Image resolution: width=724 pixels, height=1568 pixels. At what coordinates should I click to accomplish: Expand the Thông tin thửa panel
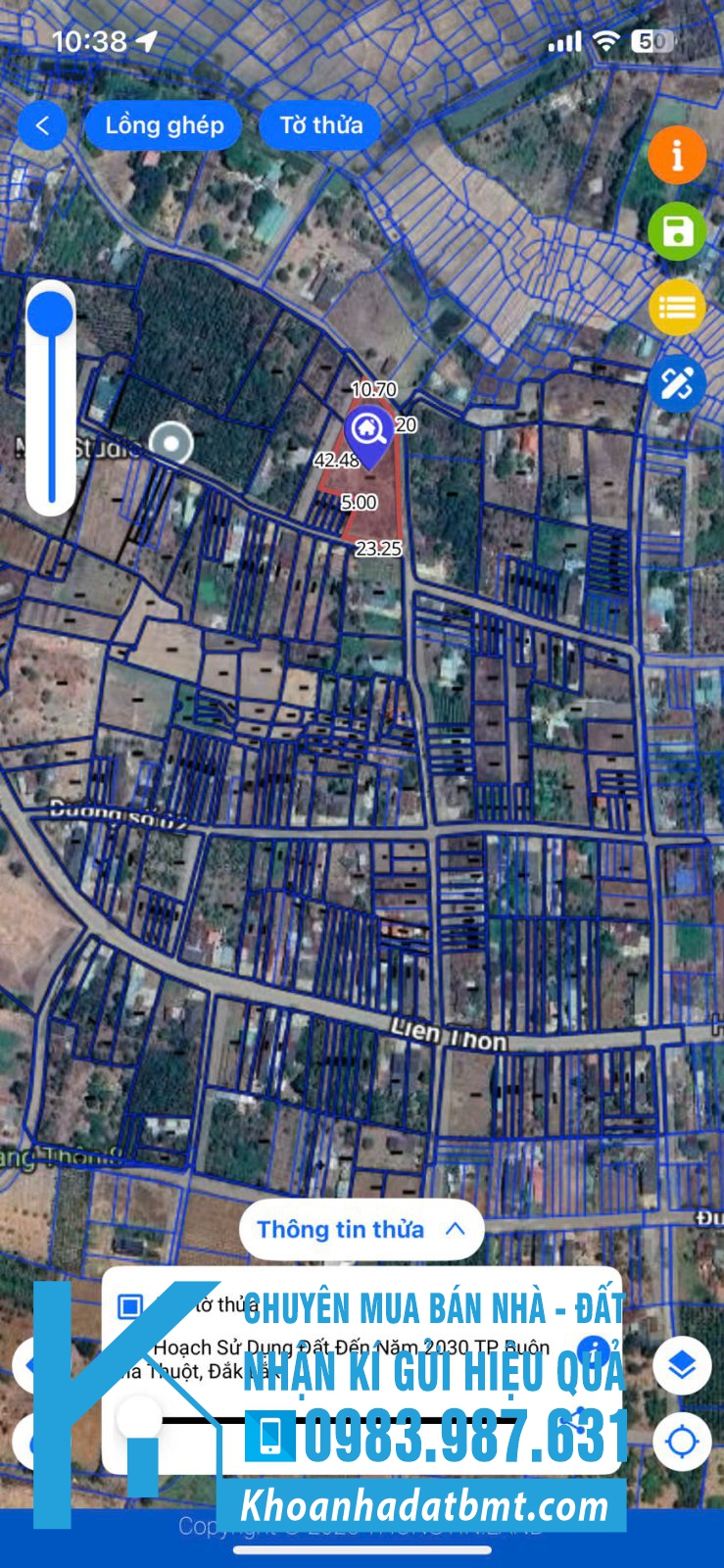[x=361, y=1229]
